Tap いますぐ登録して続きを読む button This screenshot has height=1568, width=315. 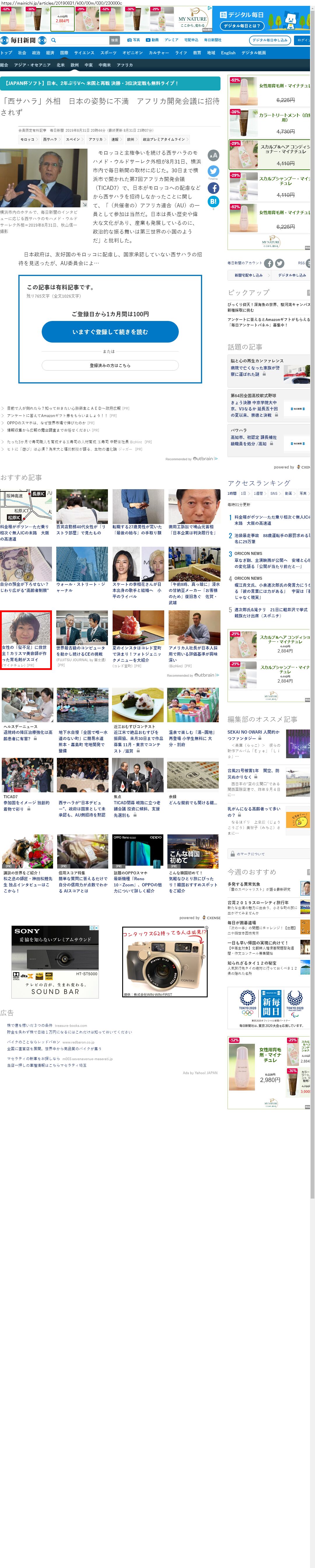[x=110, y=332]
